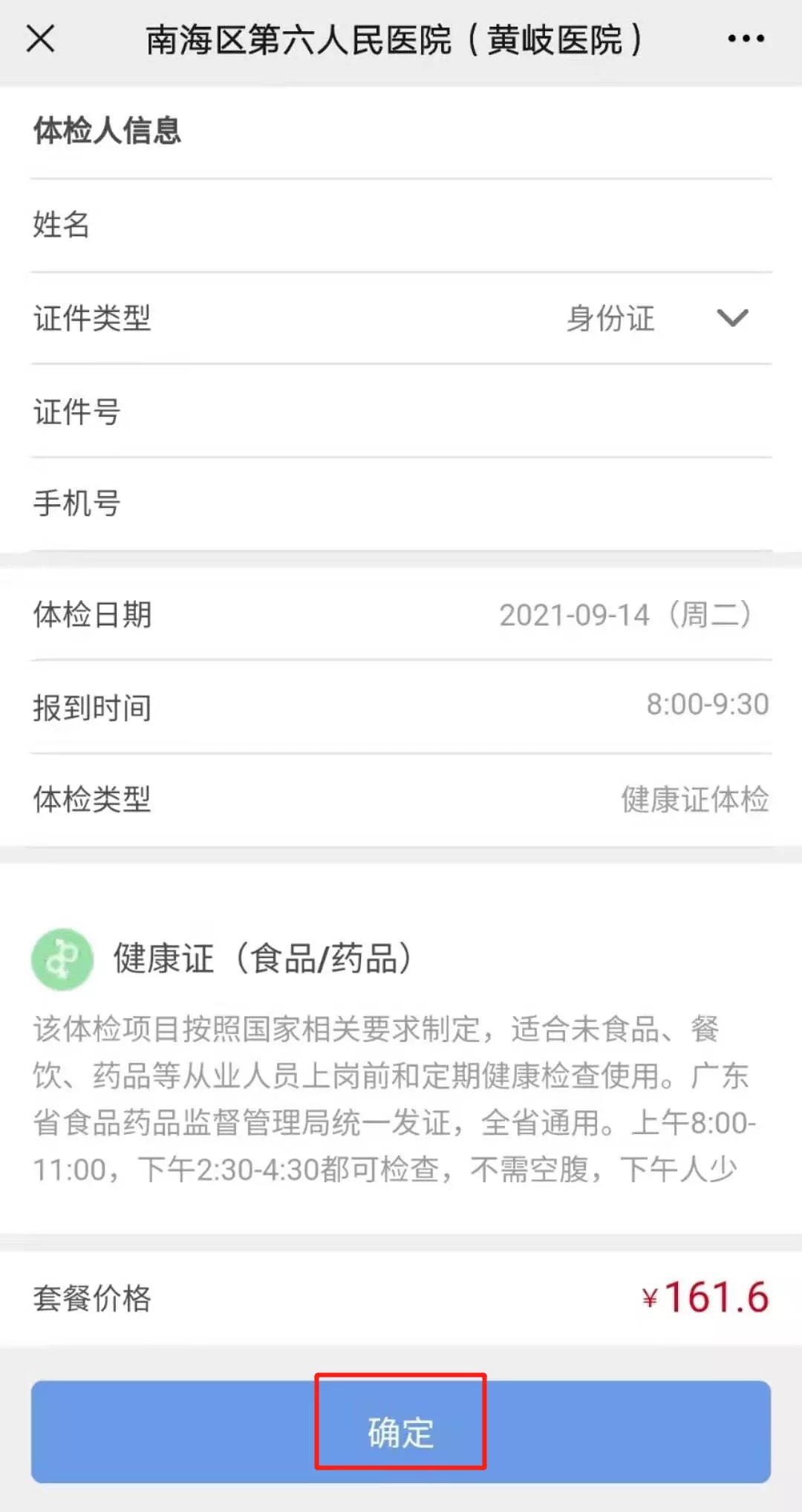The width and height of the screenshot is (802, 1512).
Task: Confirm the booking with 确定
Action: pyautogui.click(x=400, y=1431)
